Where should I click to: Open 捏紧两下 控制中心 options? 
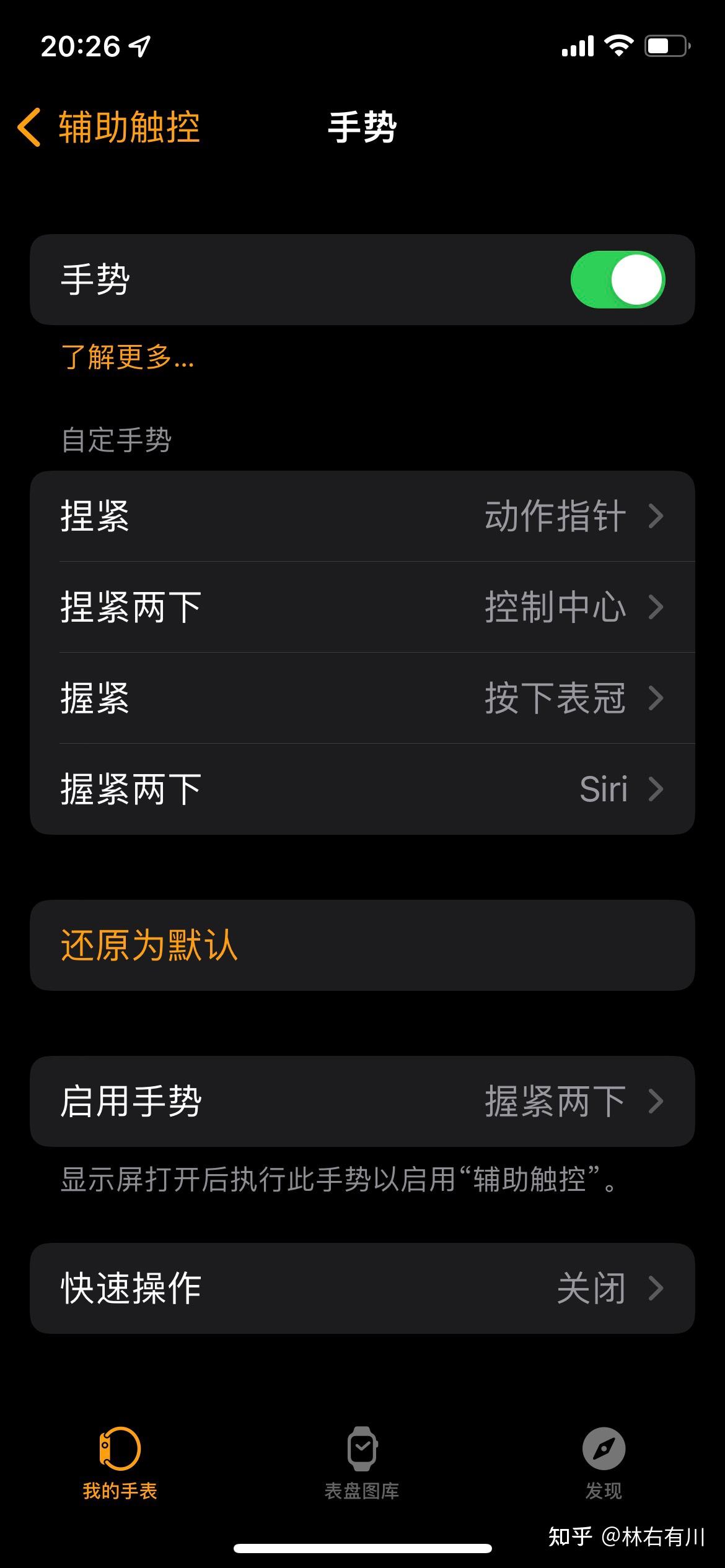[x=362, y=607]
